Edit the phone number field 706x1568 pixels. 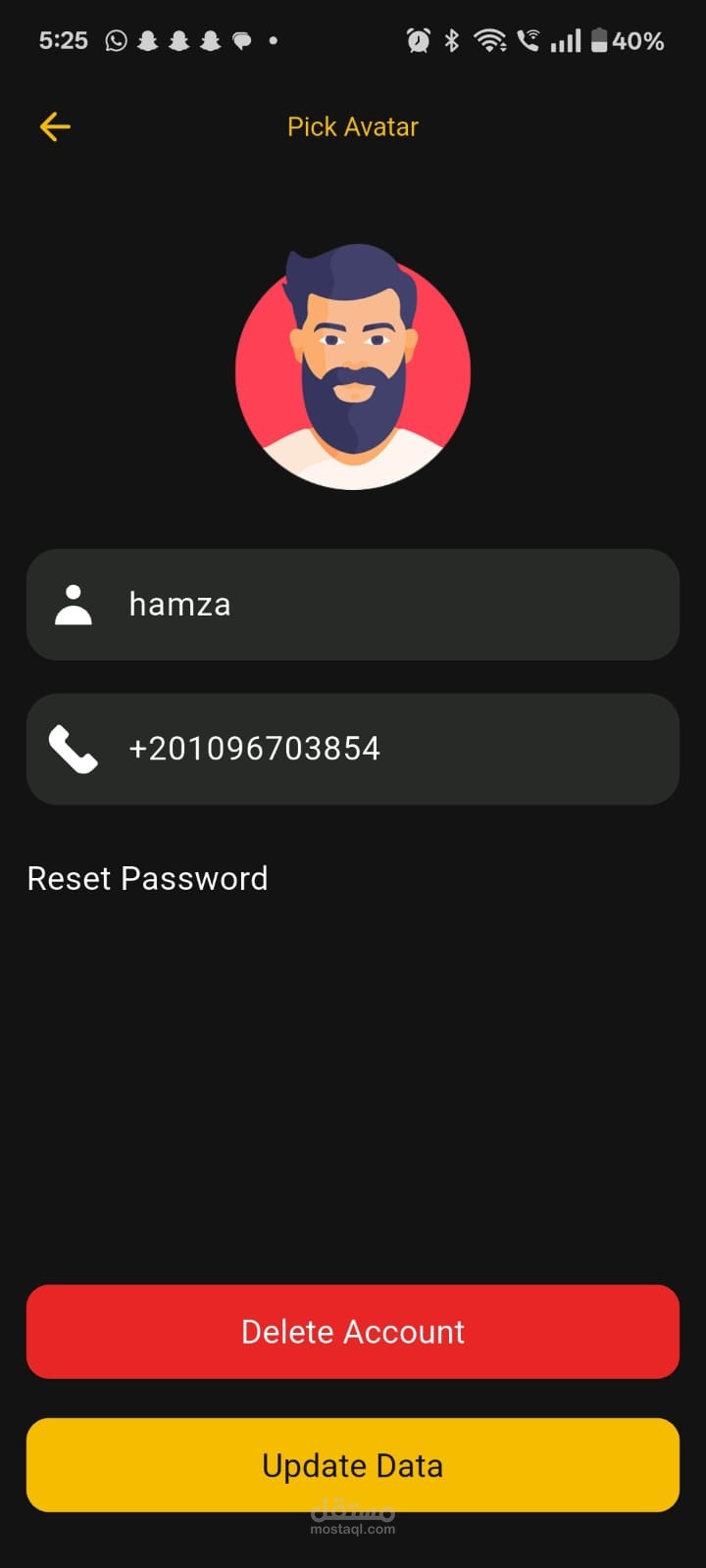pyautogui.click(x=353, y=750)
